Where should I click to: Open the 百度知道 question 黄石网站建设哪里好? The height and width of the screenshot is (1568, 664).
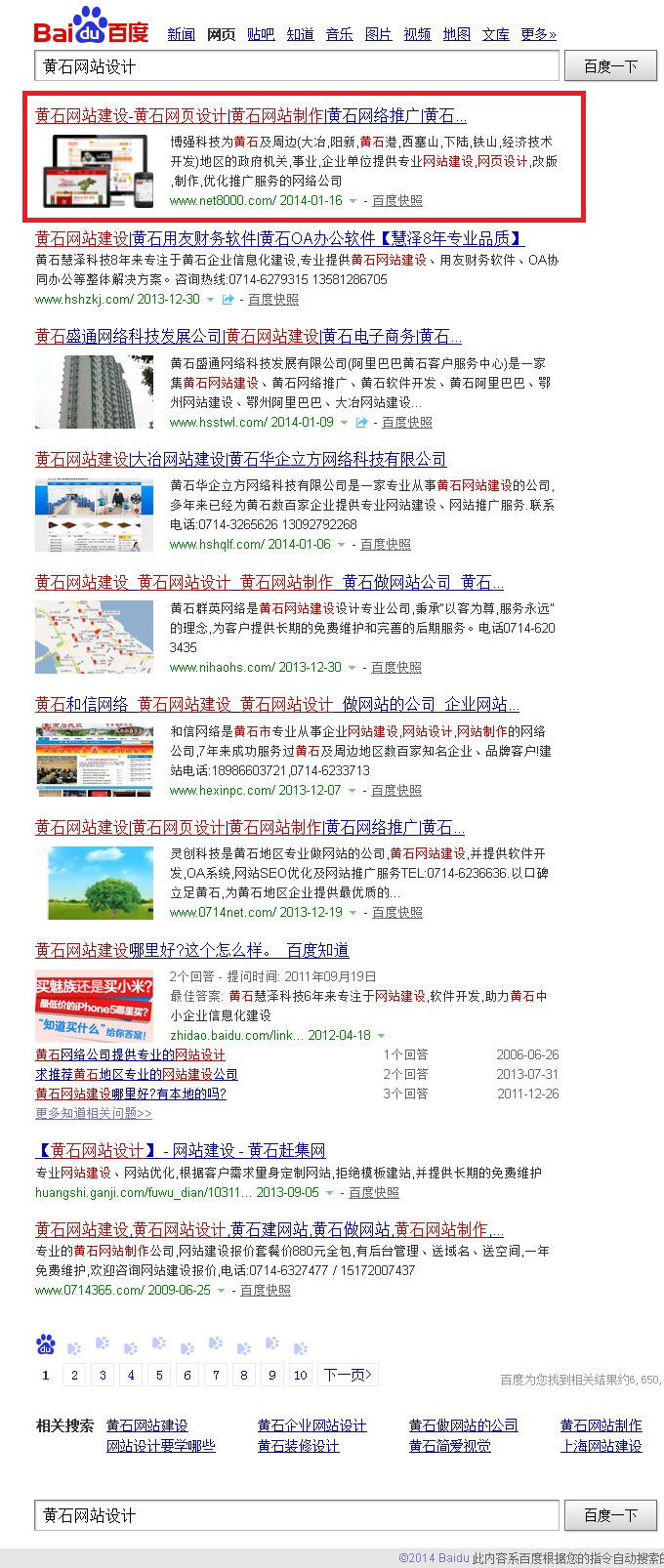pos(191,950)
